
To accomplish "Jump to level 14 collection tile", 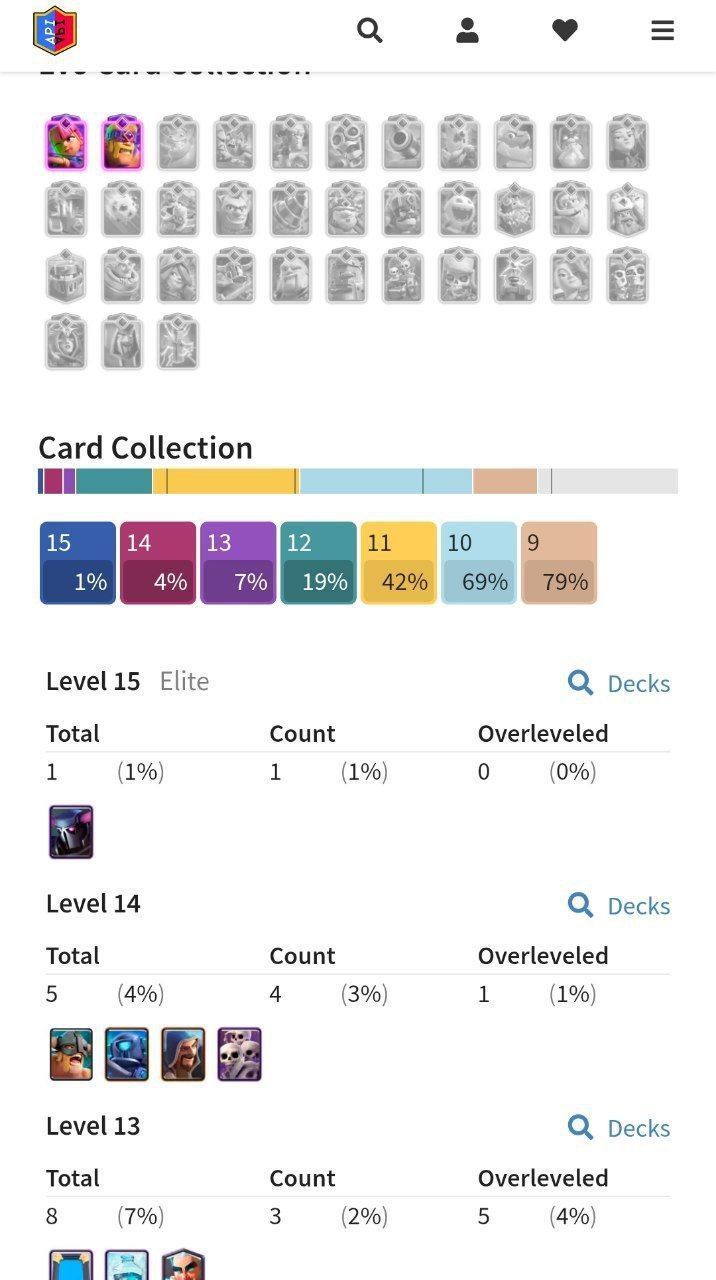I will click(x=158, y=563).
